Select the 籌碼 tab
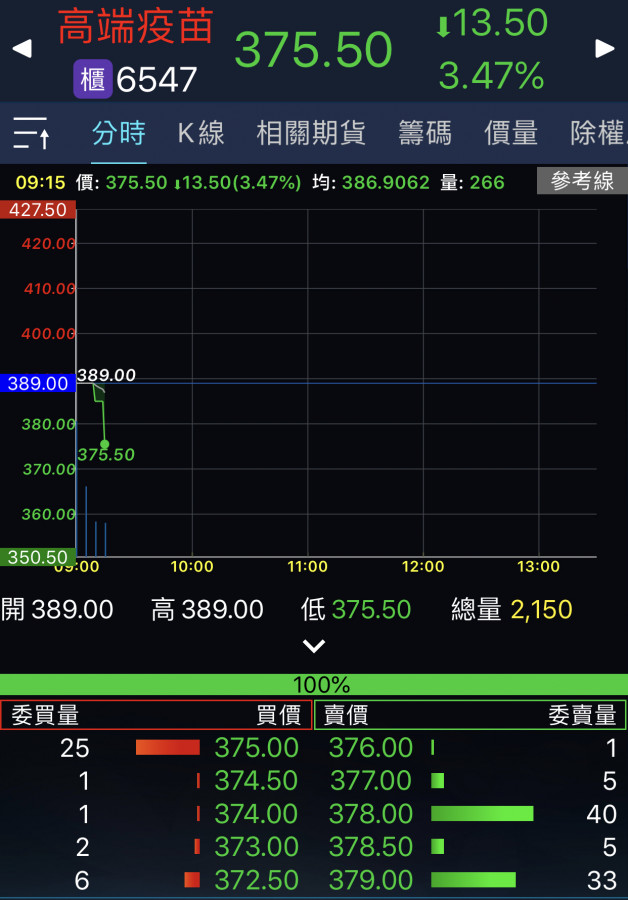 point(425,133)
